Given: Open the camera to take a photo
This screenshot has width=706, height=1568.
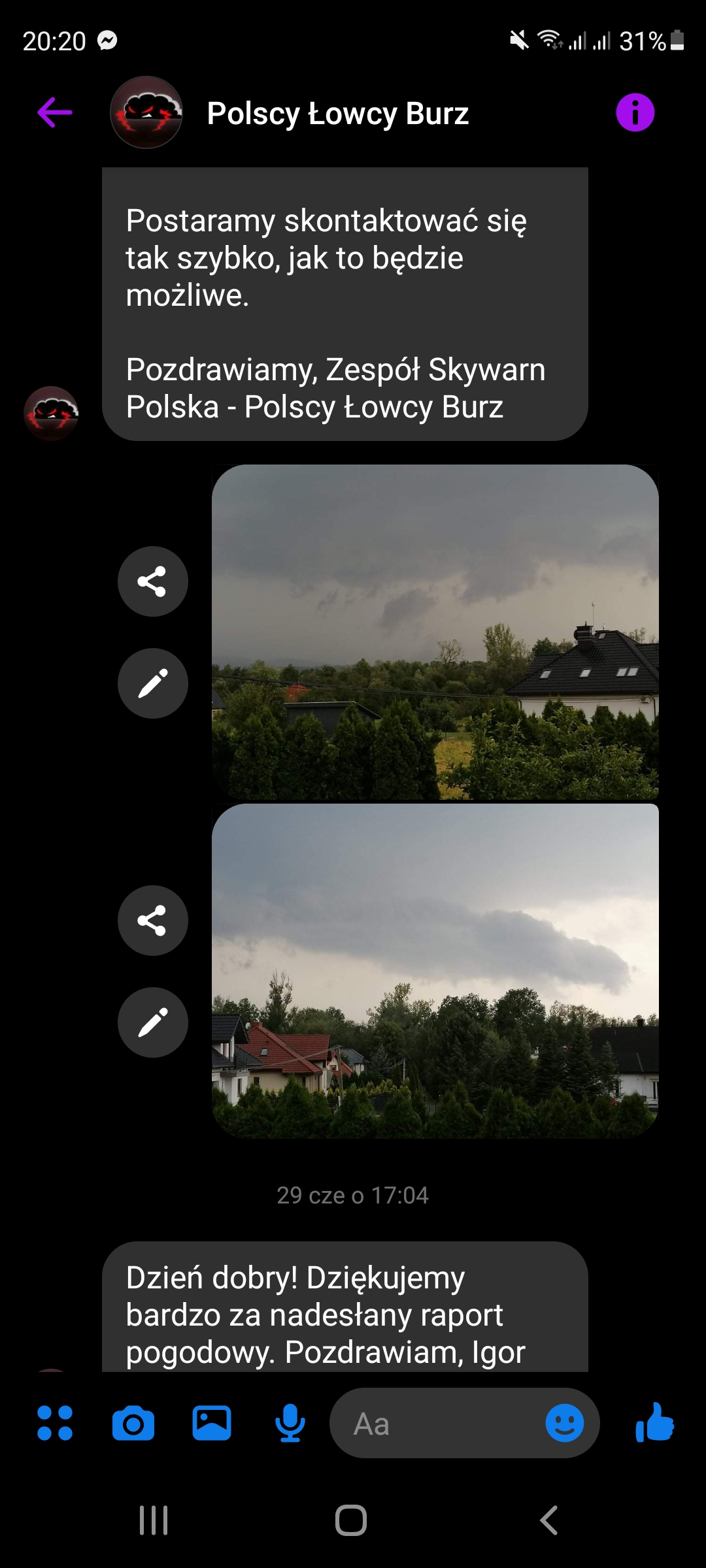Looking at the screenshot, I should 133,1423.
